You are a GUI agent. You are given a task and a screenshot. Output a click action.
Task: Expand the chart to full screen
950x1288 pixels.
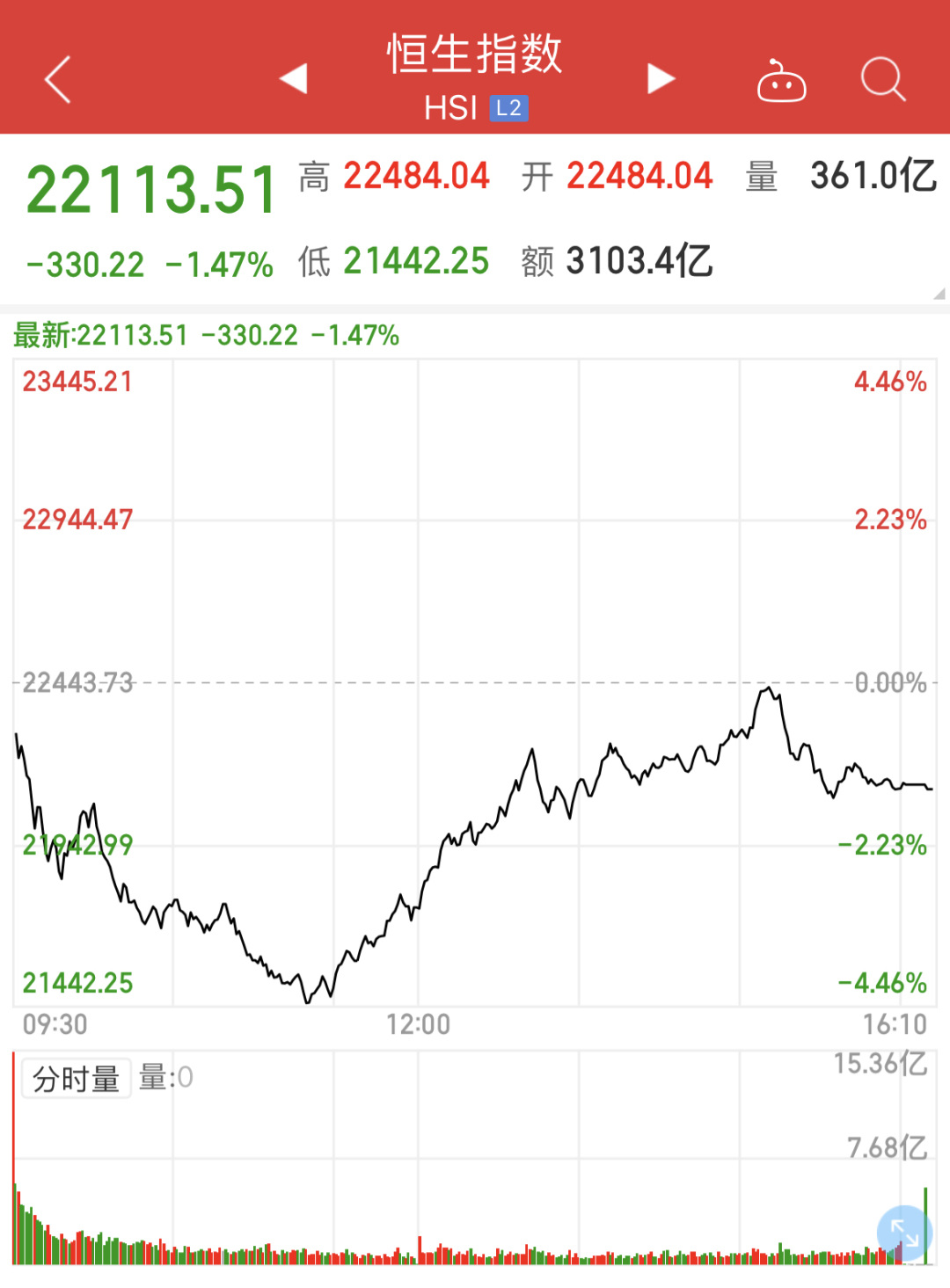click(904, 1233)
